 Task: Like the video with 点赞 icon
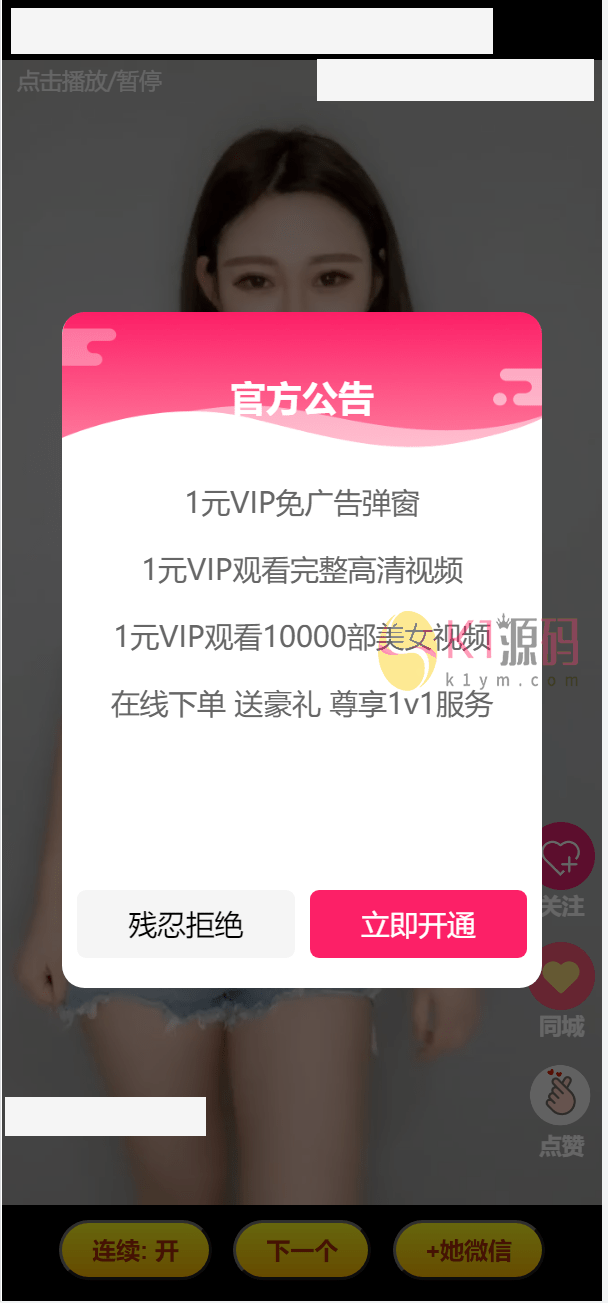(x=560, y=1096)
